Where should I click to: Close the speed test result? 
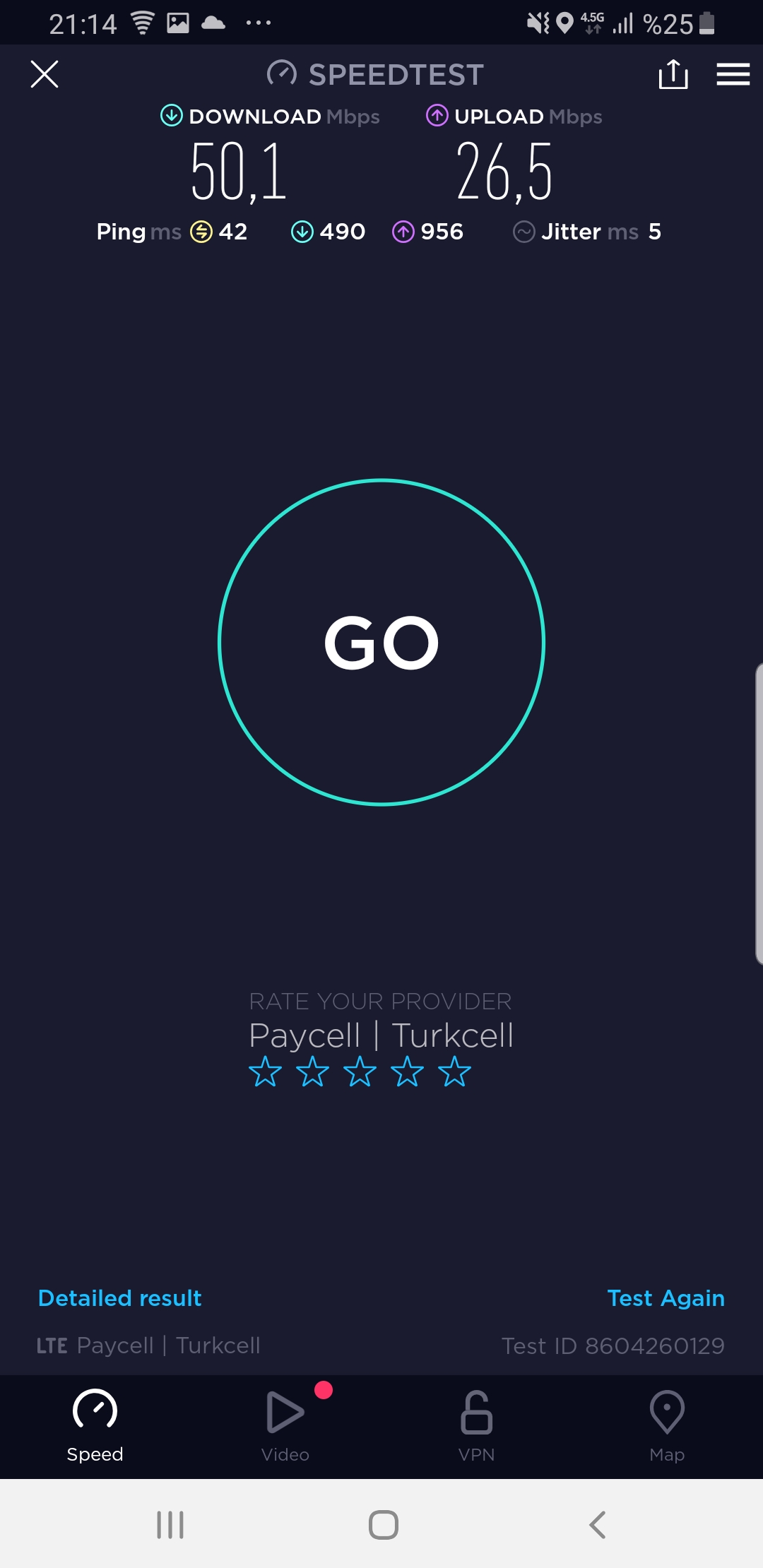[x=45, y=74]
